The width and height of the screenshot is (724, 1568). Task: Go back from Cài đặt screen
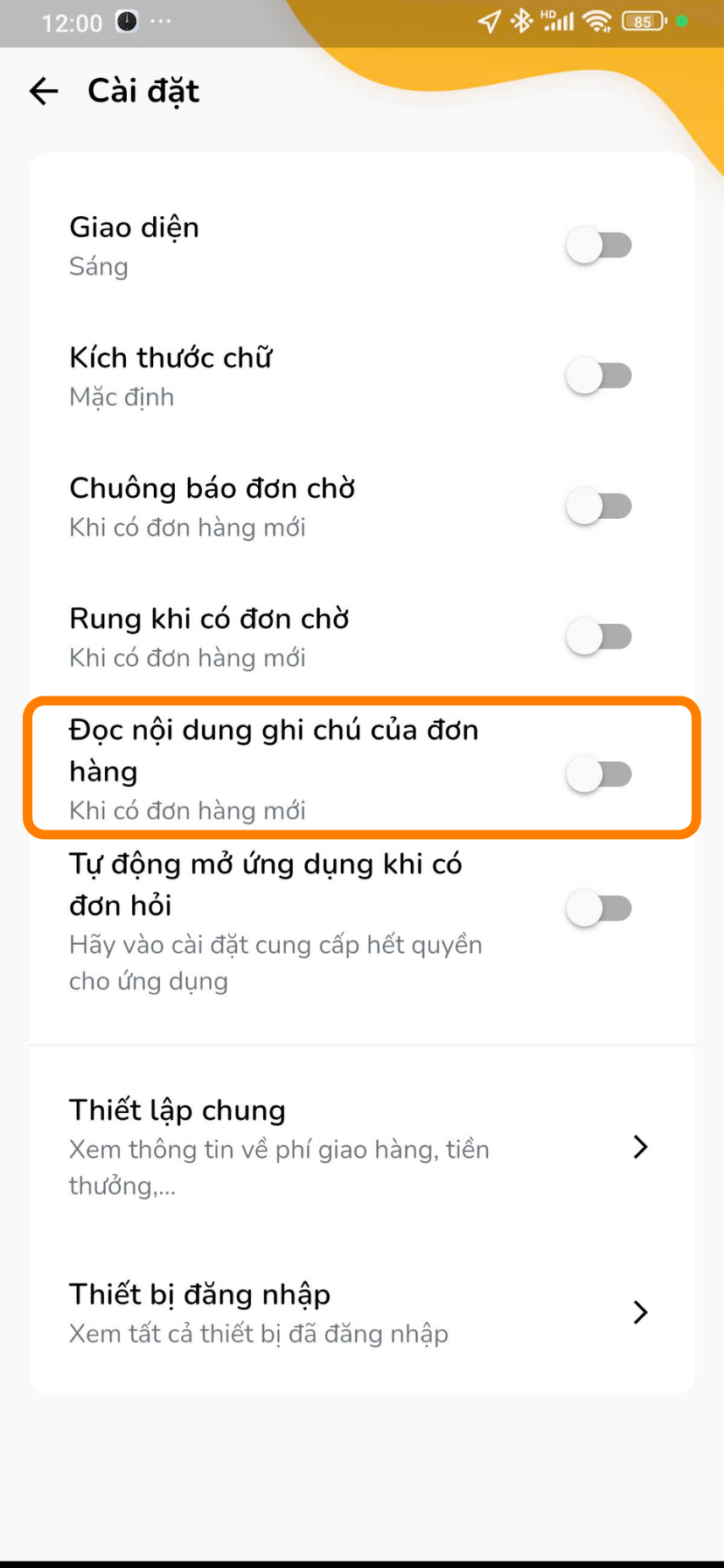[44, 91]
